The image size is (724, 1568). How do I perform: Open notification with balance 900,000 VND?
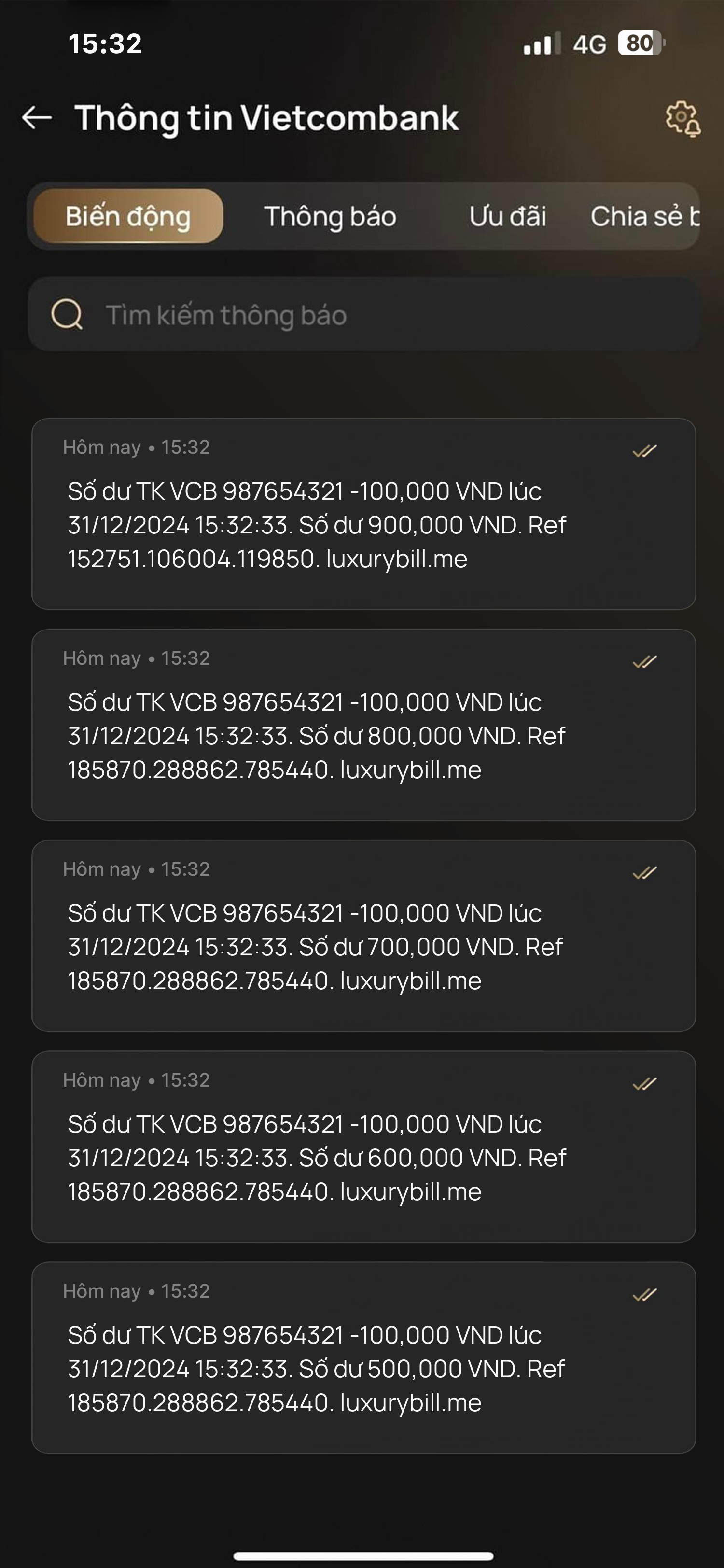click(364, 514)
